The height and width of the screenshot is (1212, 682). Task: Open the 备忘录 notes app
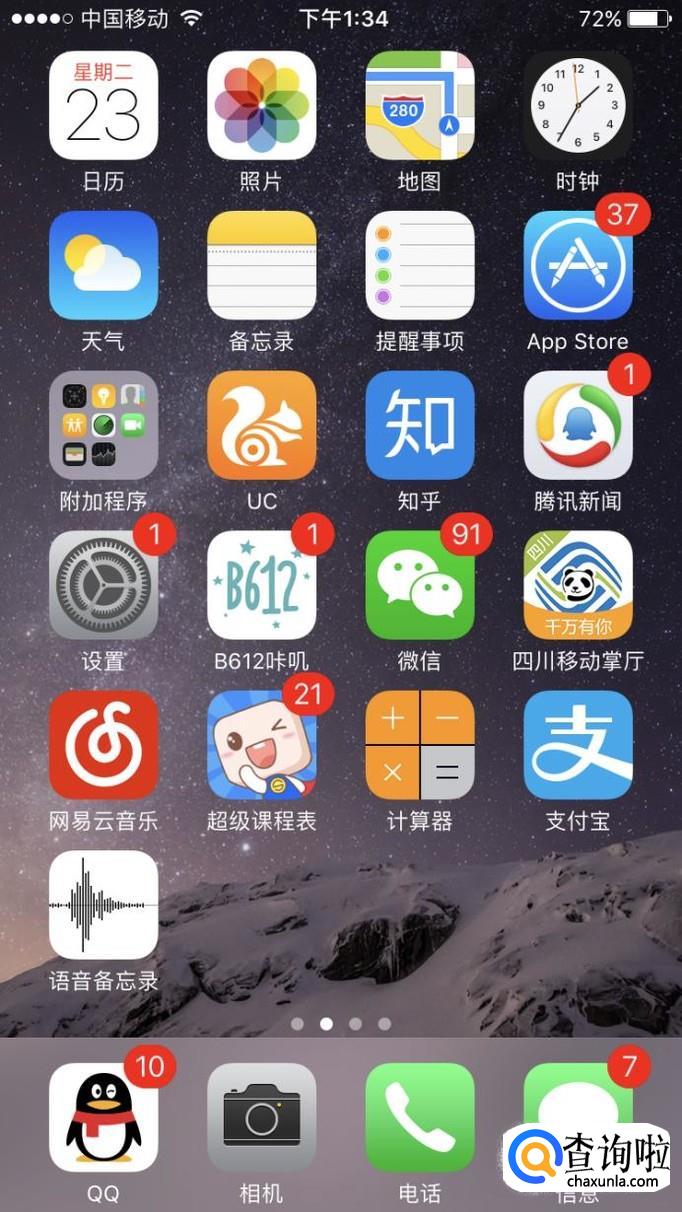[261, 265]
